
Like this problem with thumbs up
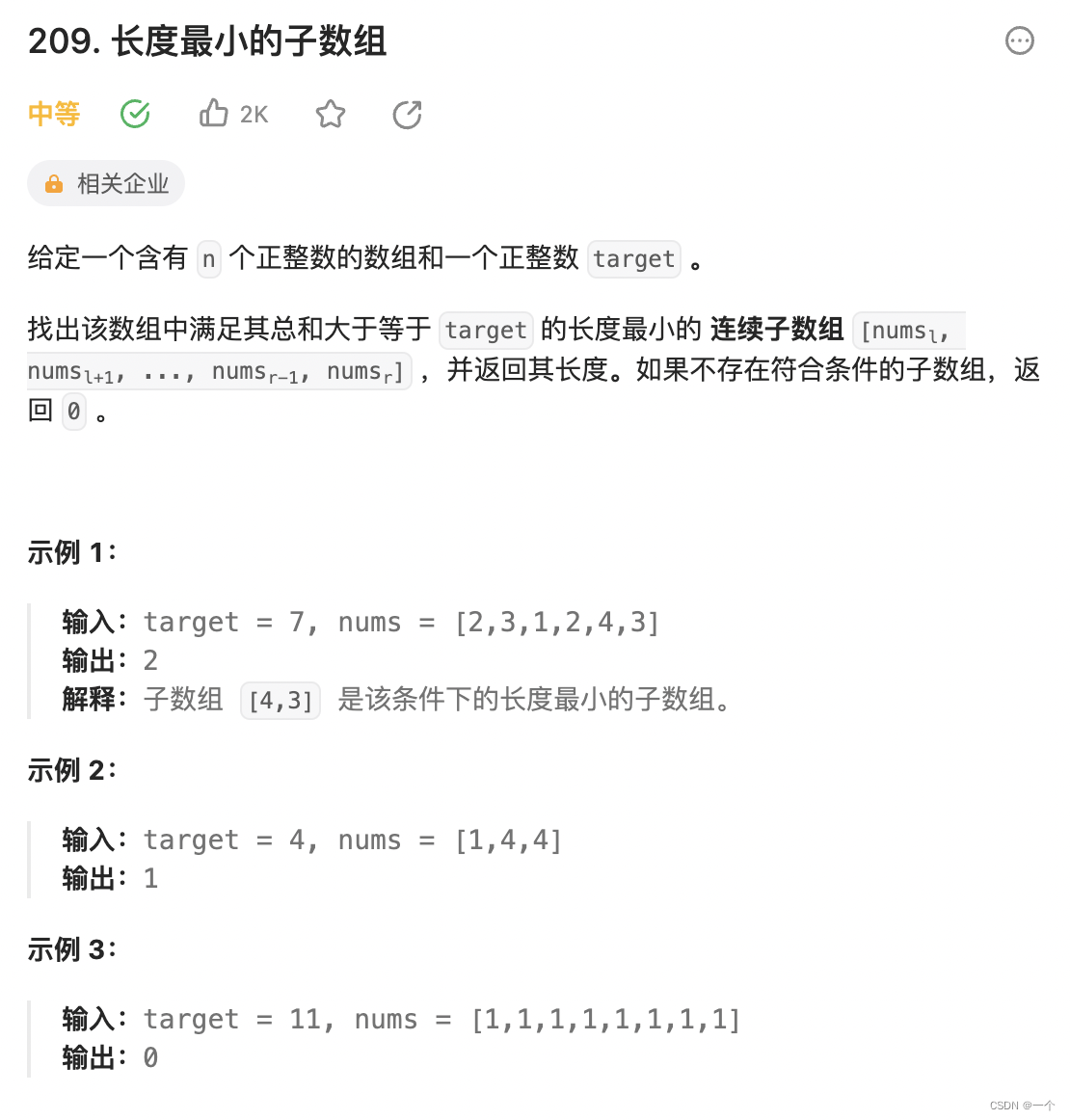[x=214, y=114]
